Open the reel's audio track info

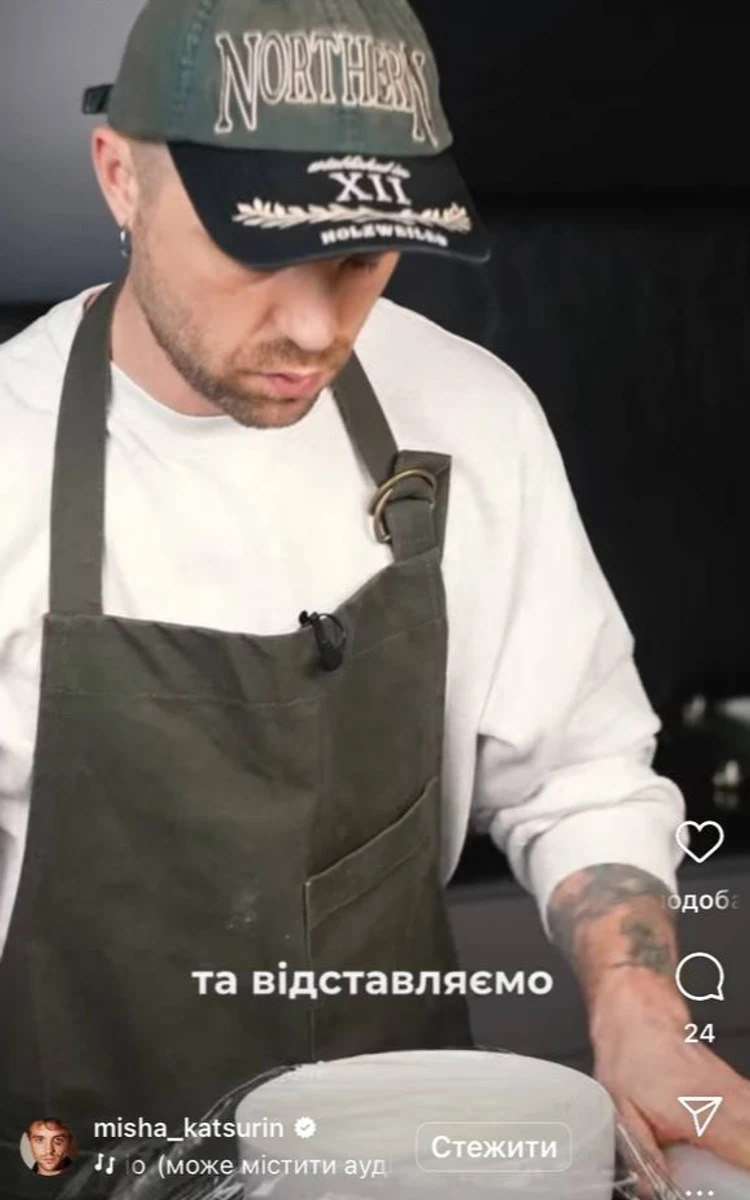pyautogui.click(x=240, y=1166)
